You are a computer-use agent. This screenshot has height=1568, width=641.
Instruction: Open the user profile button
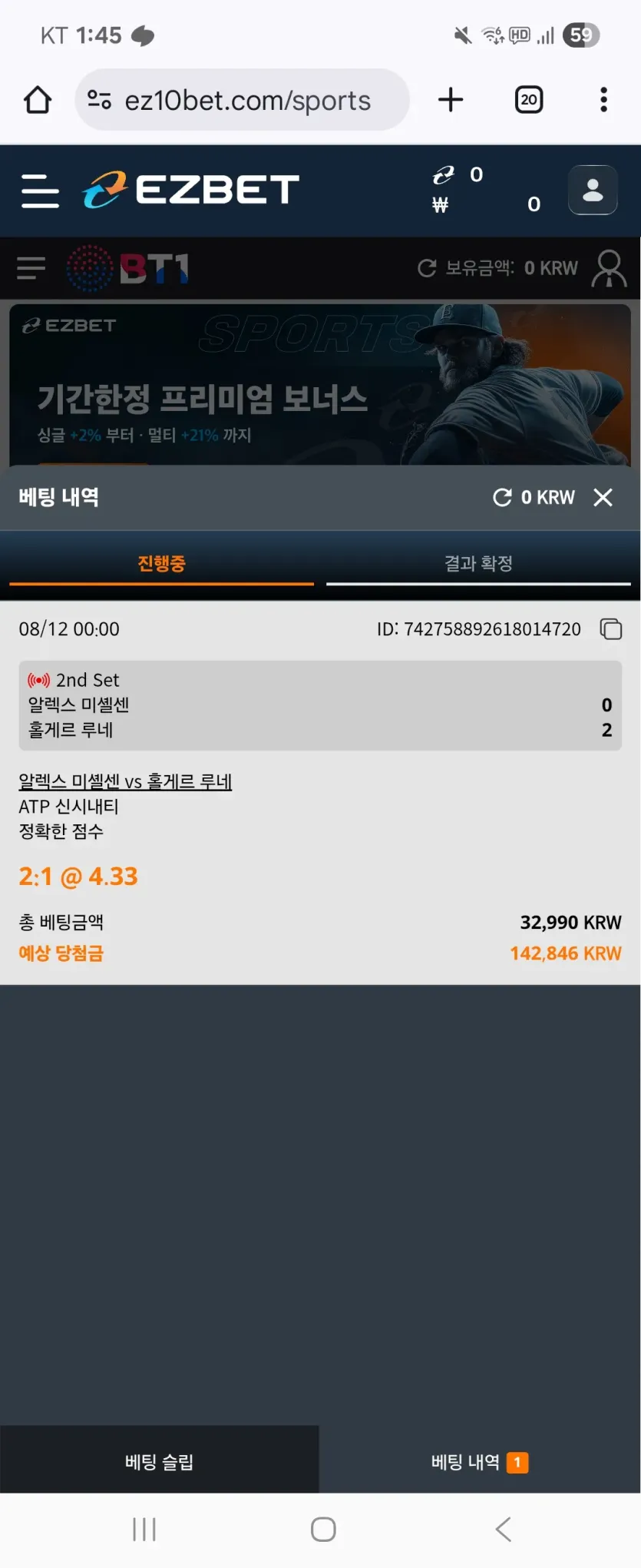pyautogui.click(x=592, y=191)
